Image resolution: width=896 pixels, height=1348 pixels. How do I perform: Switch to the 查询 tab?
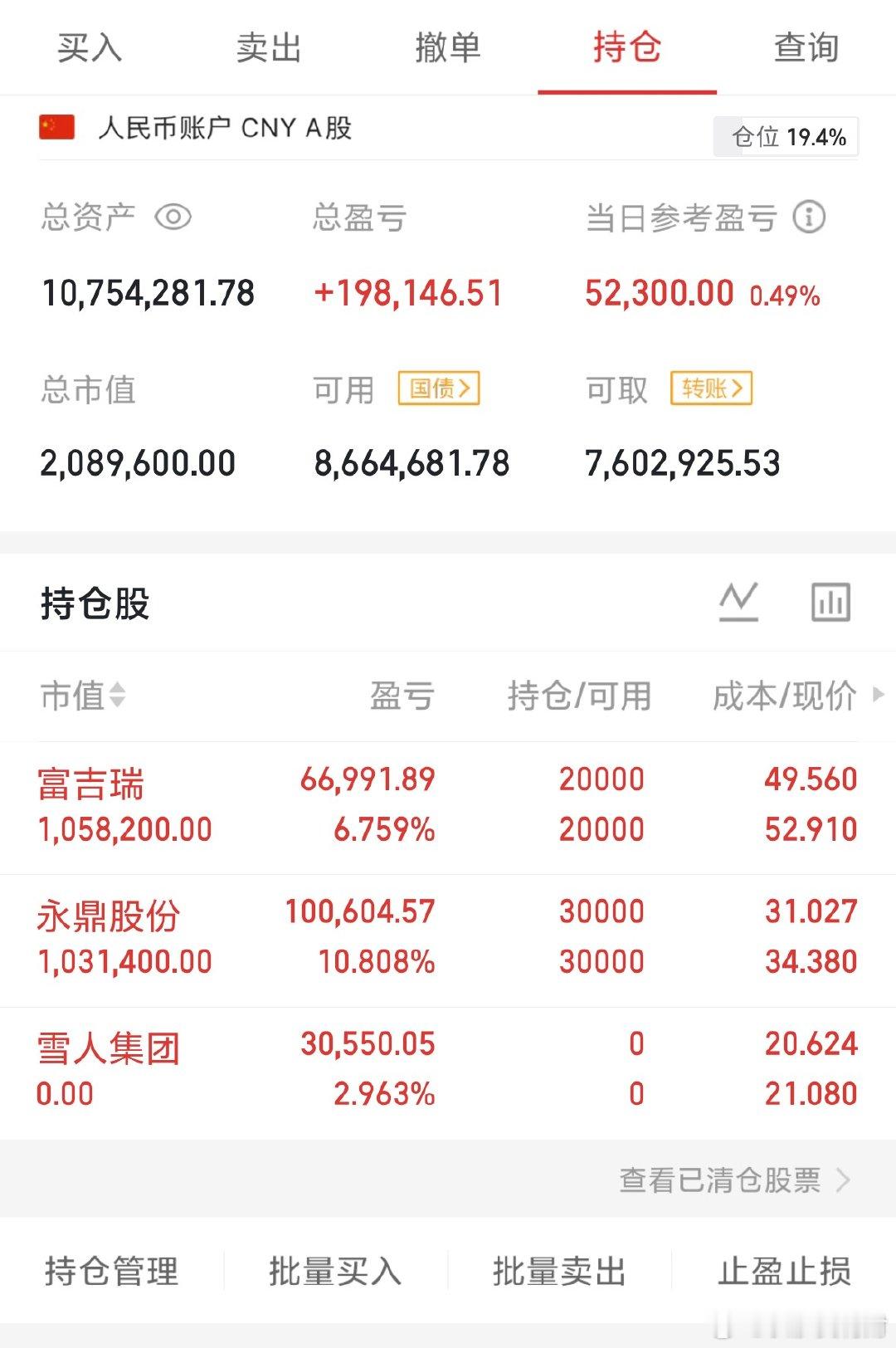[806, 48]
